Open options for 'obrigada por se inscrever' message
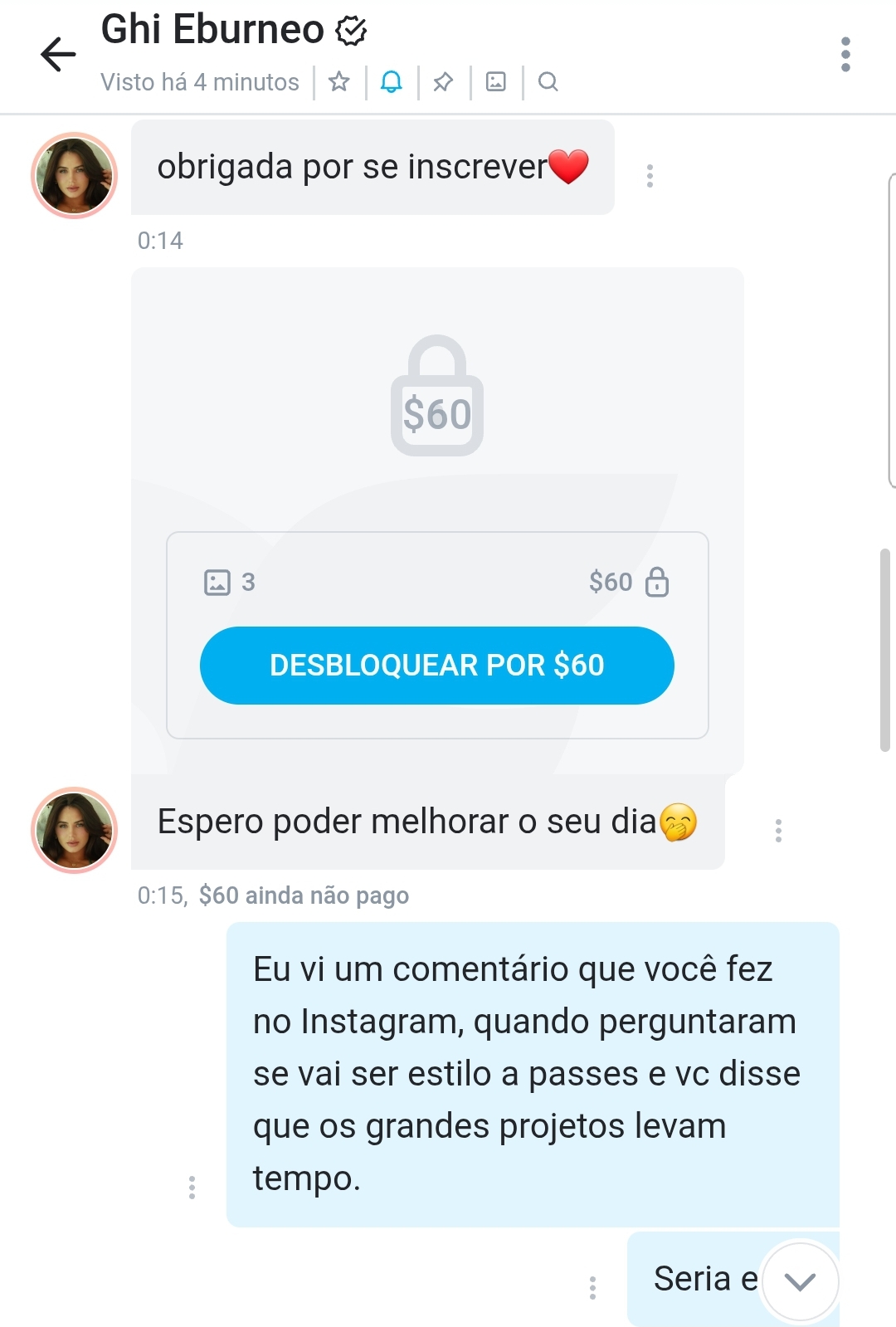 pyautogui.click(x=650, y=176)
